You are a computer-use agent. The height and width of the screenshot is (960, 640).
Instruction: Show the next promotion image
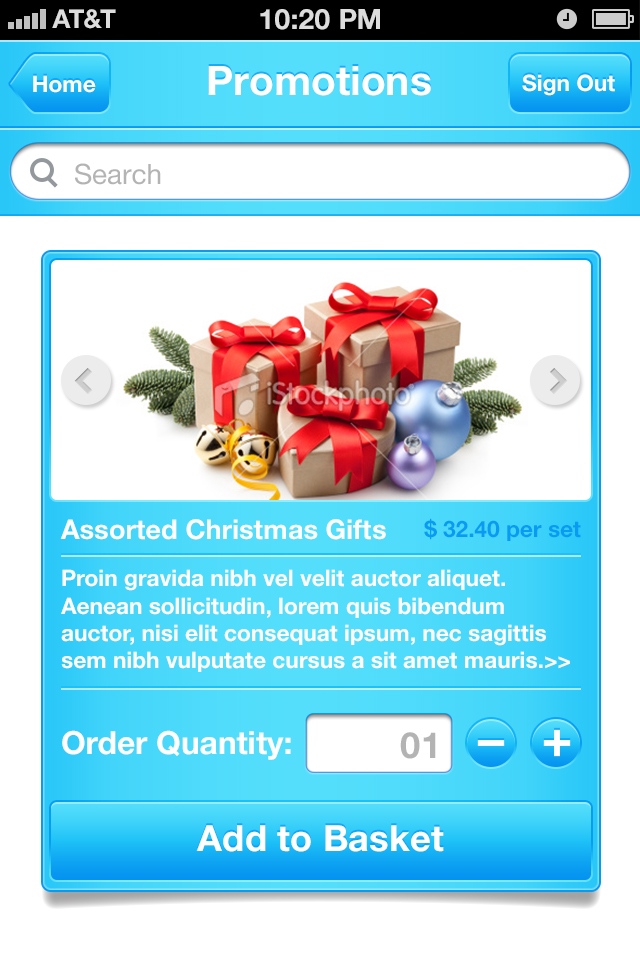(555, 381)
